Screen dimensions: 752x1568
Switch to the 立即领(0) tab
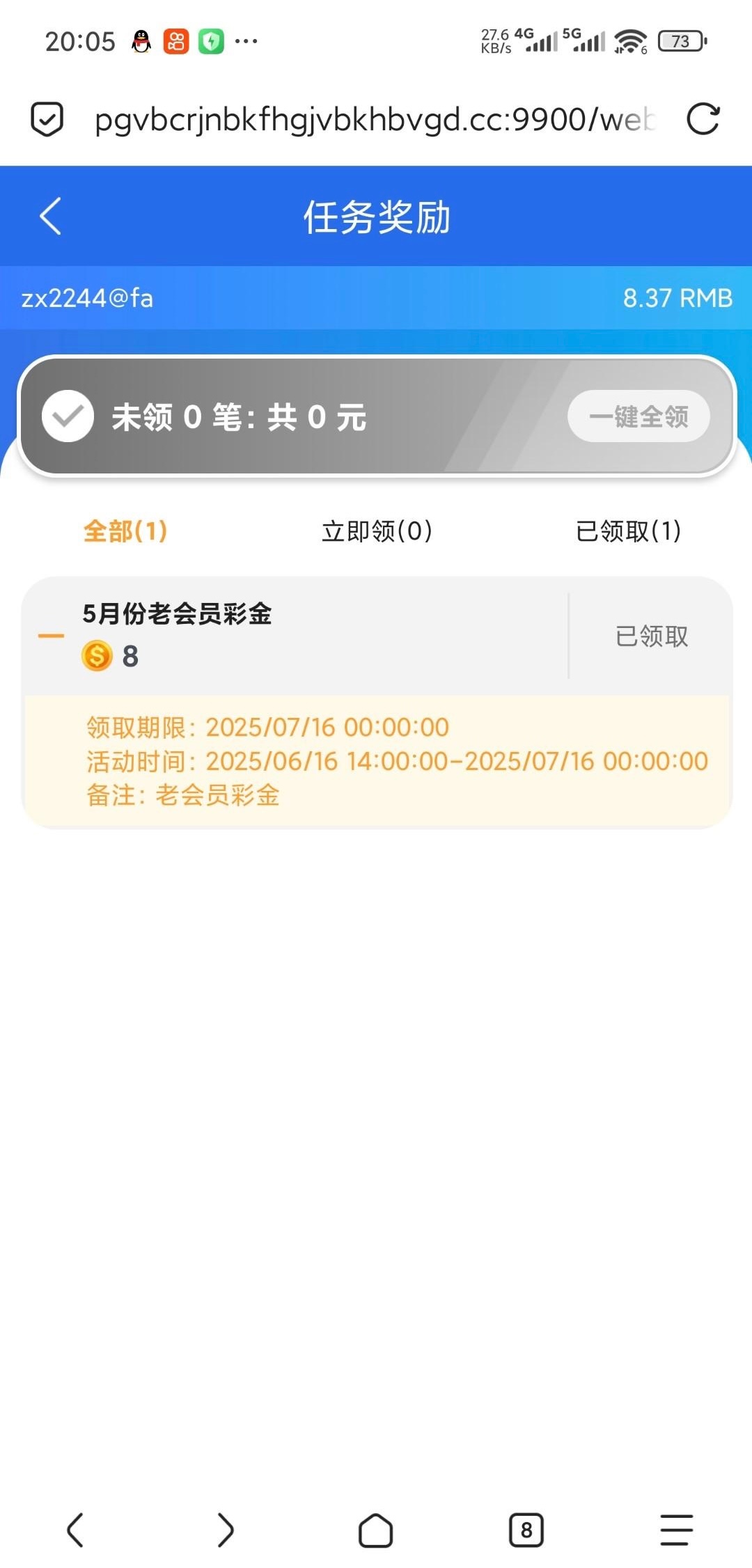click(377, 531)
